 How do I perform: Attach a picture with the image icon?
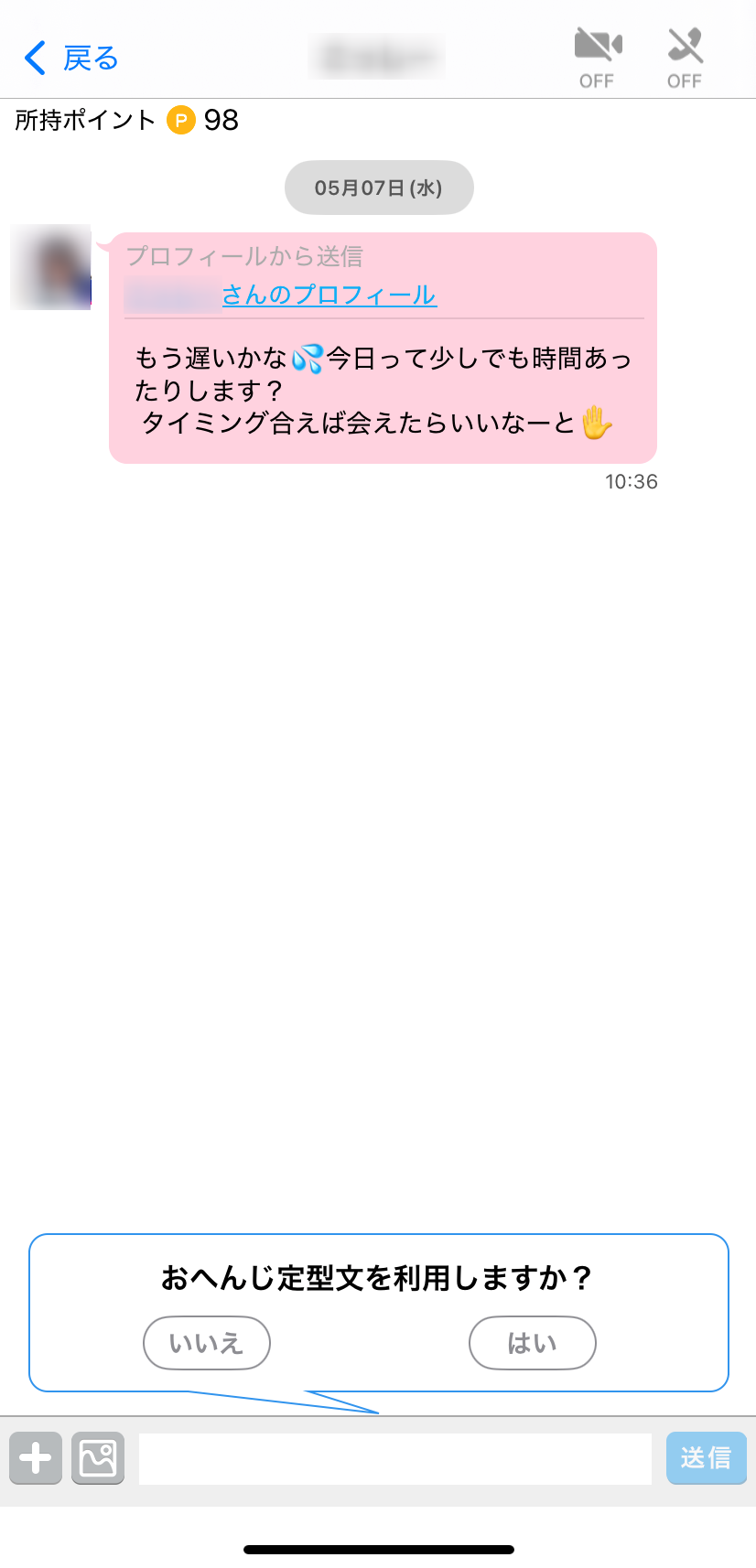pos(98,1457)
